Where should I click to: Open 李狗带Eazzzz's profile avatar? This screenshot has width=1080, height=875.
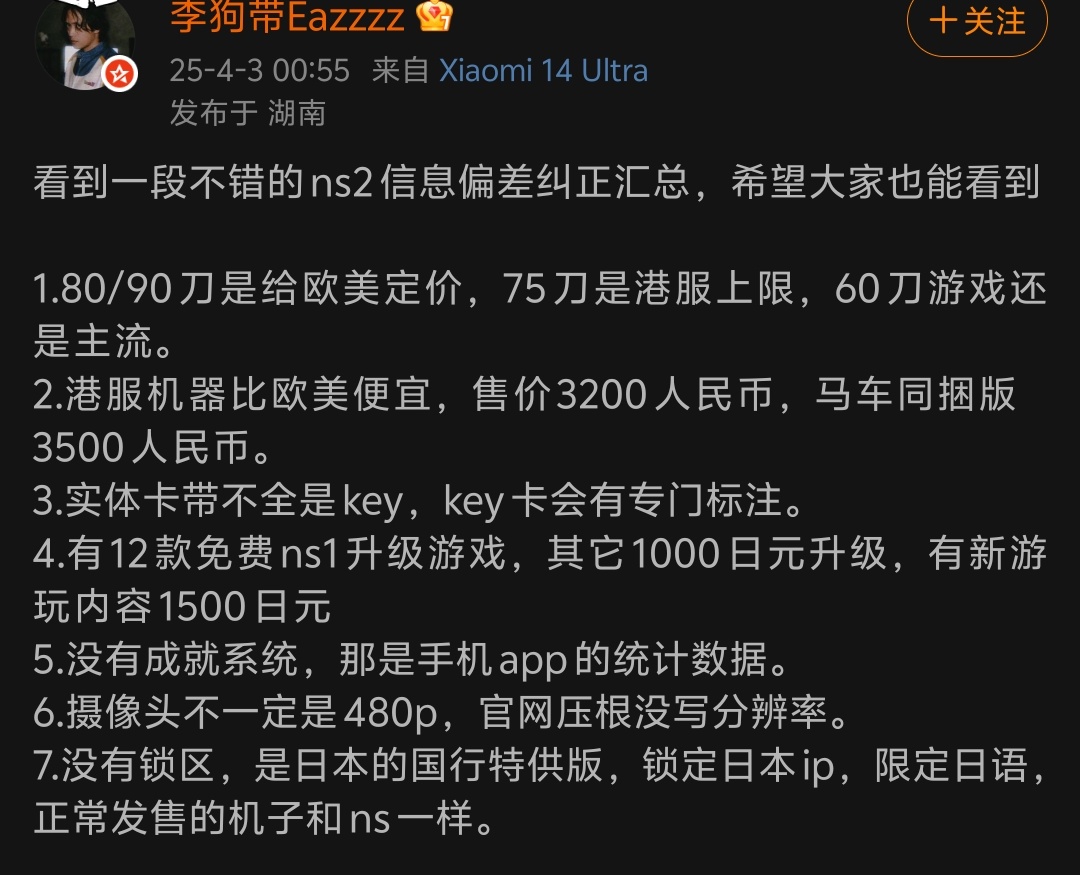(83, 42)
